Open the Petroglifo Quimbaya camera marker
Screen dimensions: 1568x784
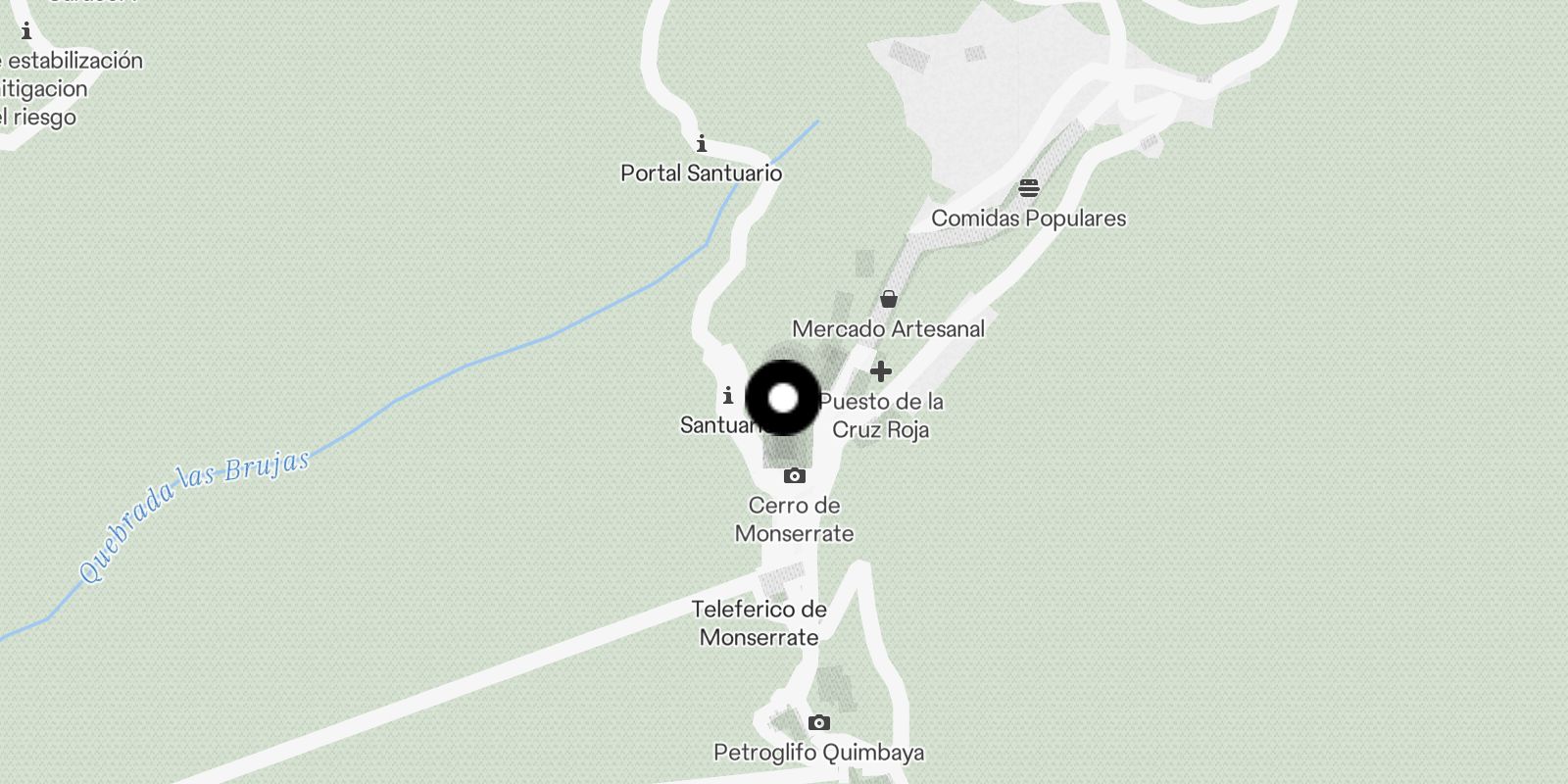[818, 723]
